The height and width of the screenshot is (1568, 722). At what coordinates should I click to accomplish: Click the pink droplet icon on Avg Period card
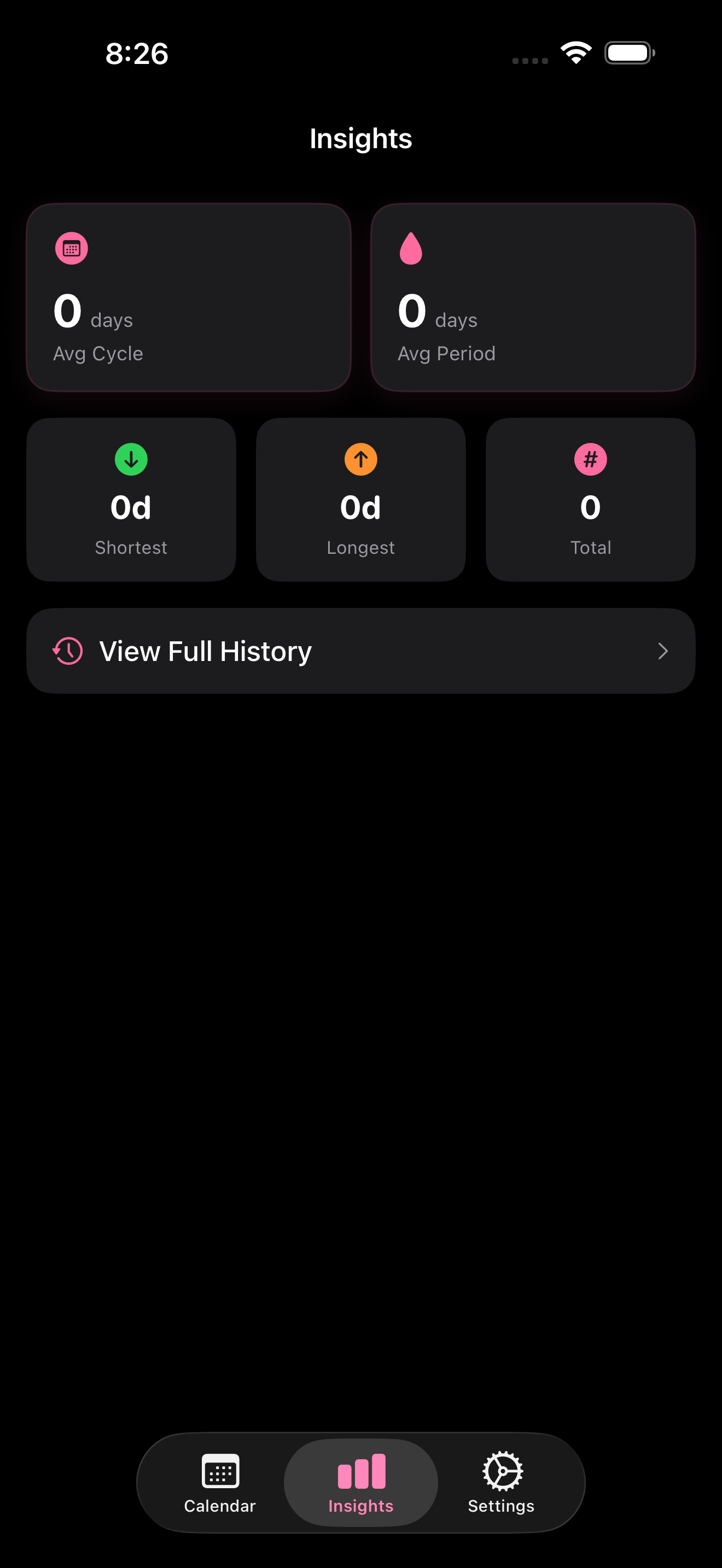click(411, 248)
